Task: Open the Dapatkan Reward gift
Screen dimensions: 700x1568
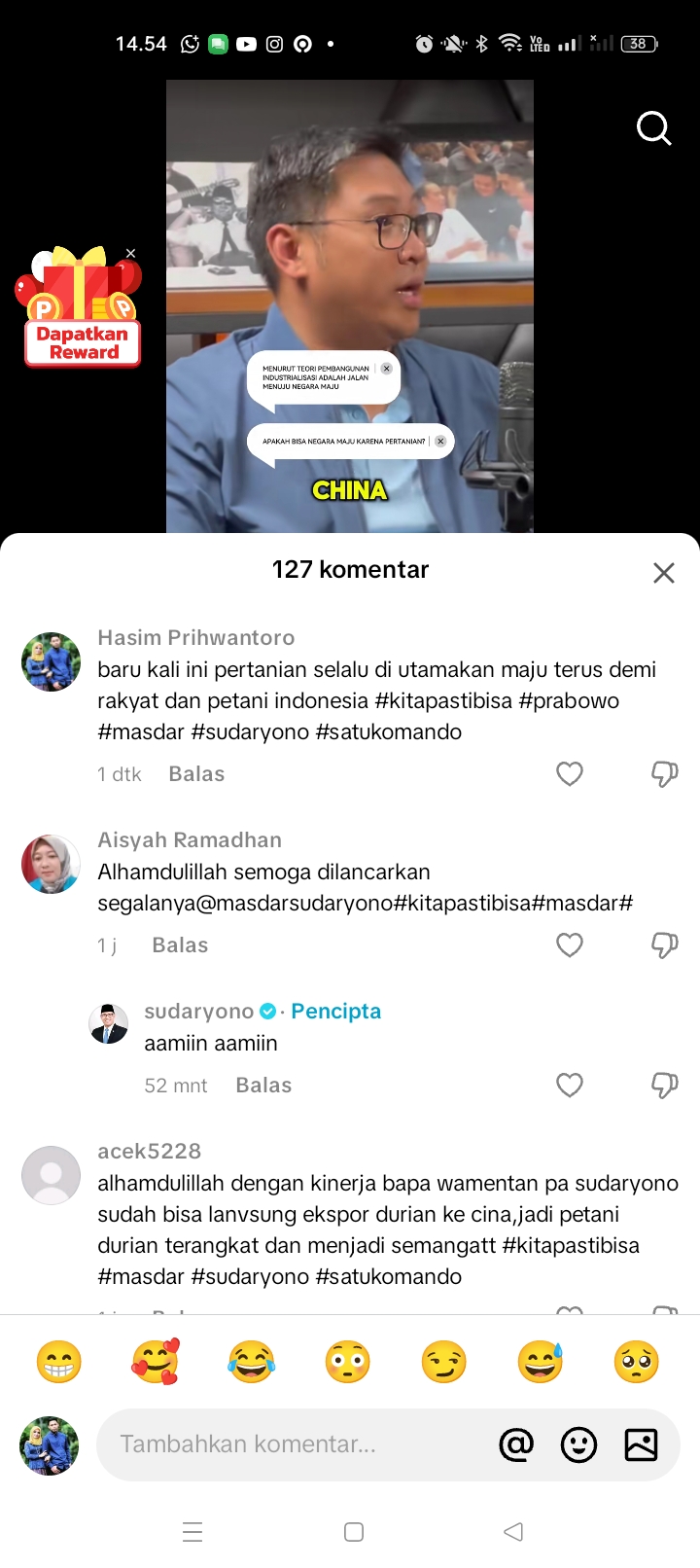Action: pos(82,306)
